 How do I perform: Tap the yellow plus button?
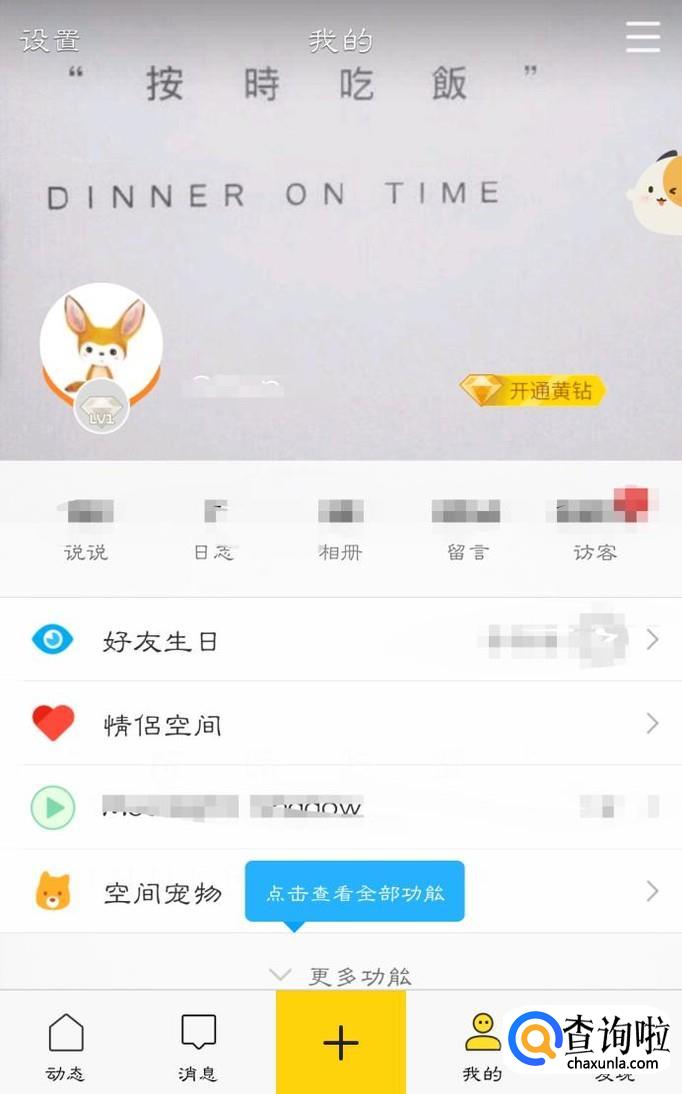[x=341, y=1042]
